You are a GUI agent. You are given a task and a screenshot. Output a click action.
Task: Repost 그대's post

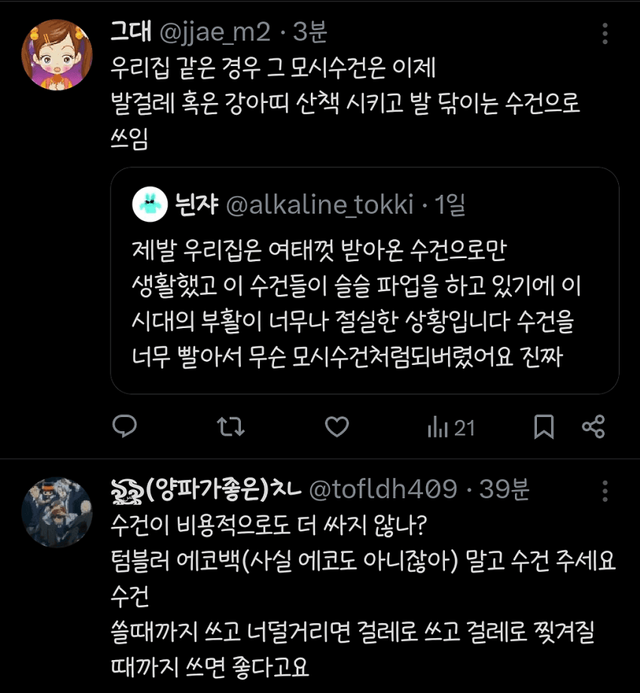(230, 427)
